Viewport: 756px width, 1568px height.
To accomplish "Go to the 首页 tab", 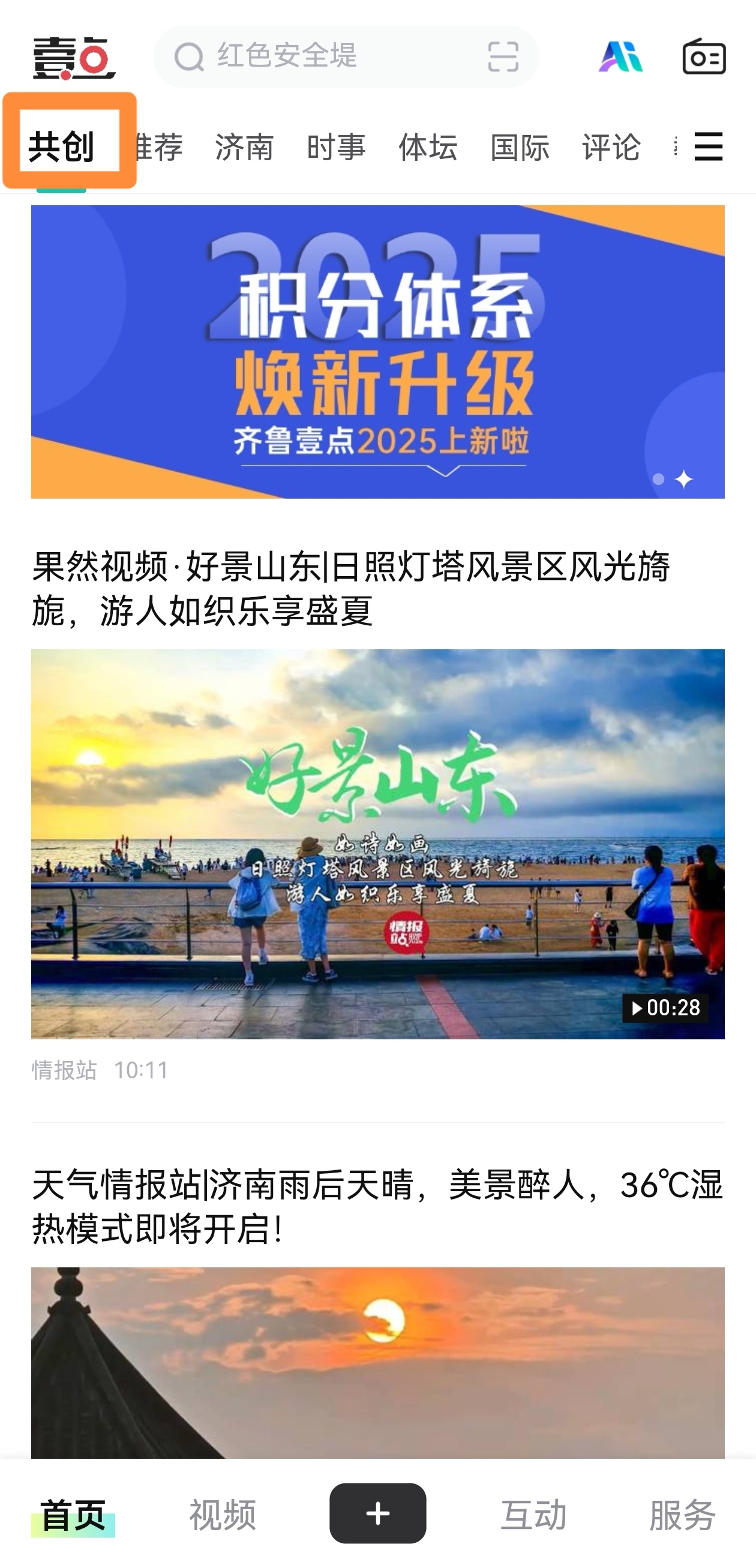I will click(x=73, y=1514).
